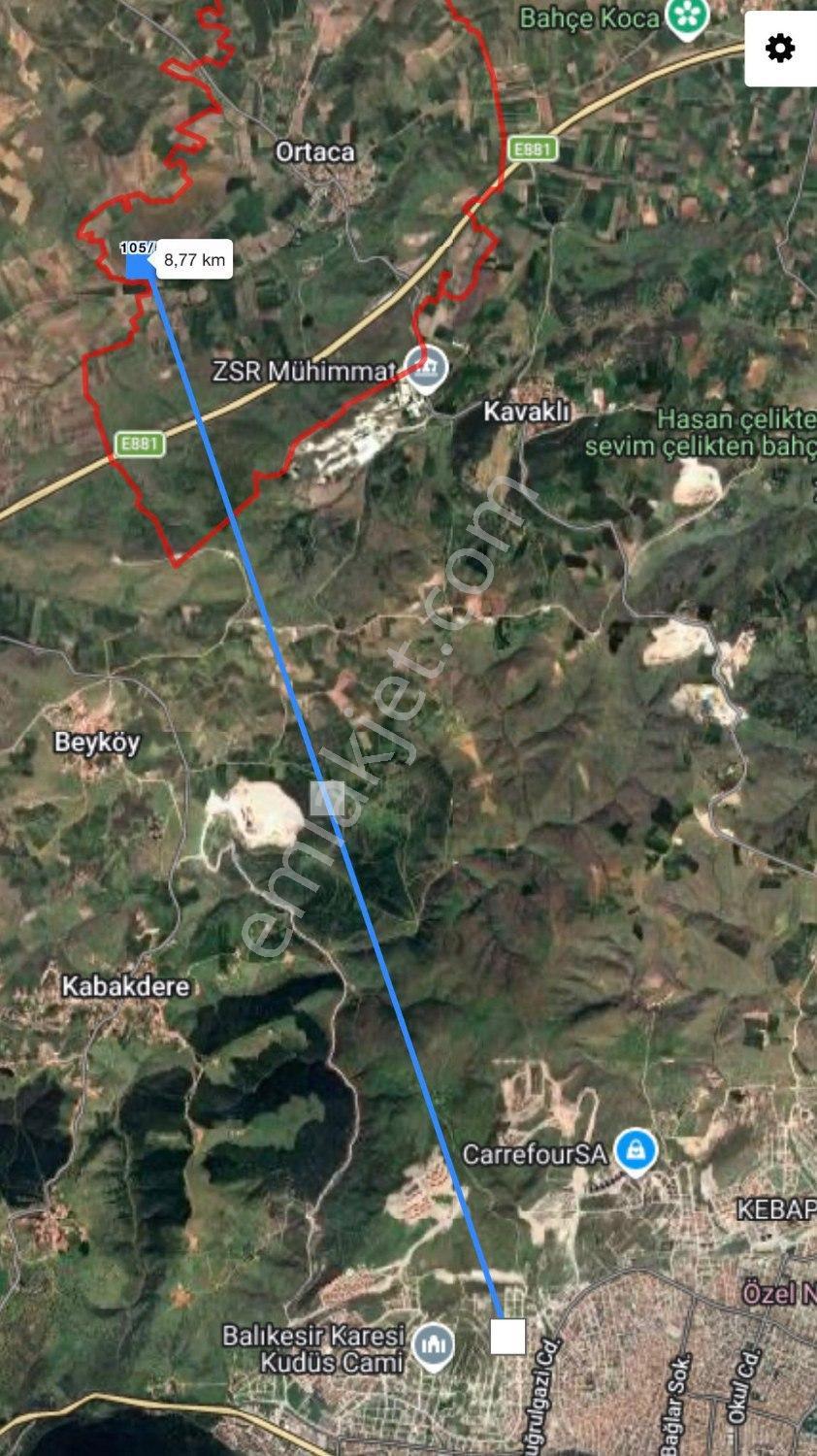Open the settings gear
Screen dimensions: 817x1456
click(x=780, y=49)
